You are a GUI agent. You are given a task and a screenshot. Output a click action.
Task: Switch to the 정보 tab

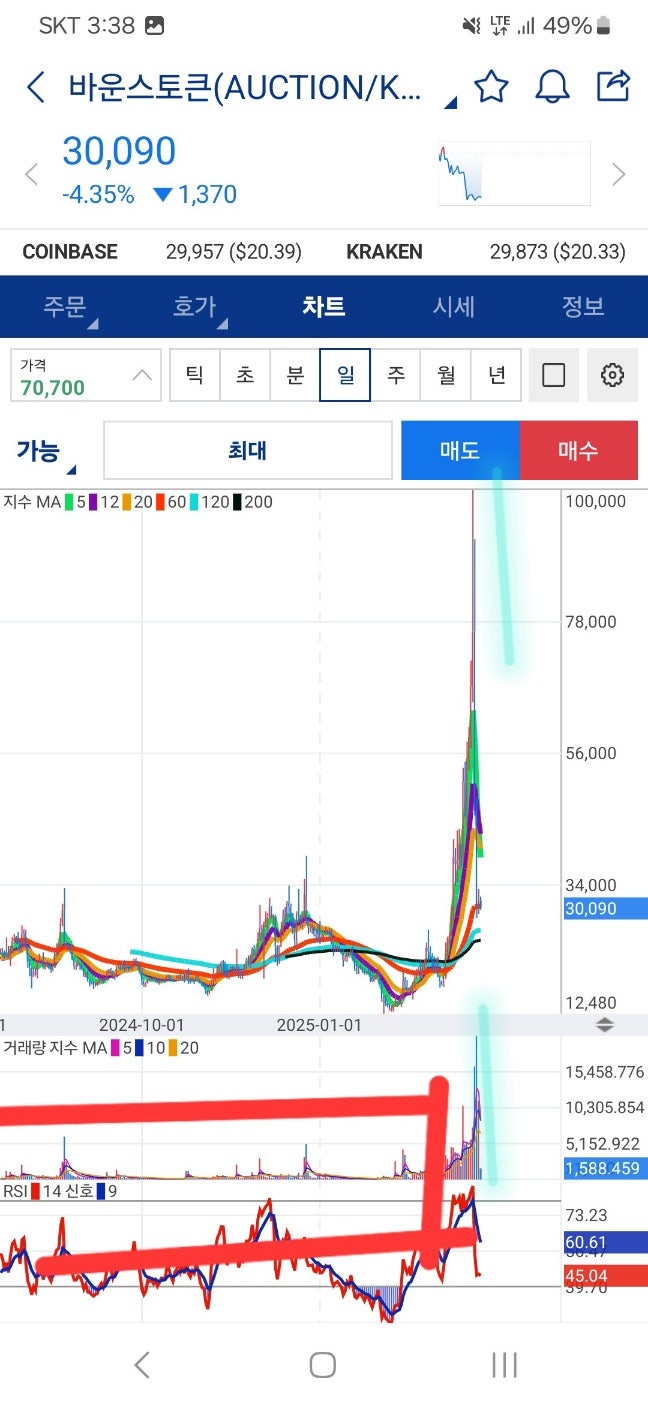[583, 306]
